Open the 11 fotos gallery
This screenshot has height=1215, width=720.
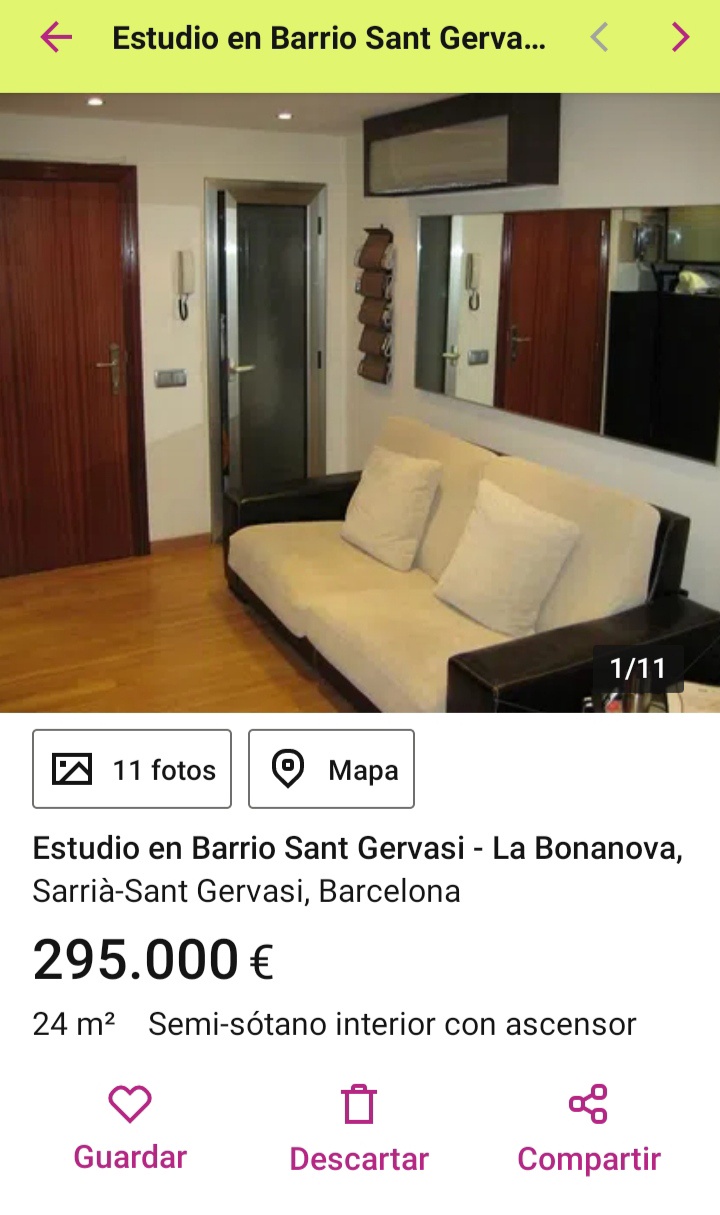[x=132, y=769]
